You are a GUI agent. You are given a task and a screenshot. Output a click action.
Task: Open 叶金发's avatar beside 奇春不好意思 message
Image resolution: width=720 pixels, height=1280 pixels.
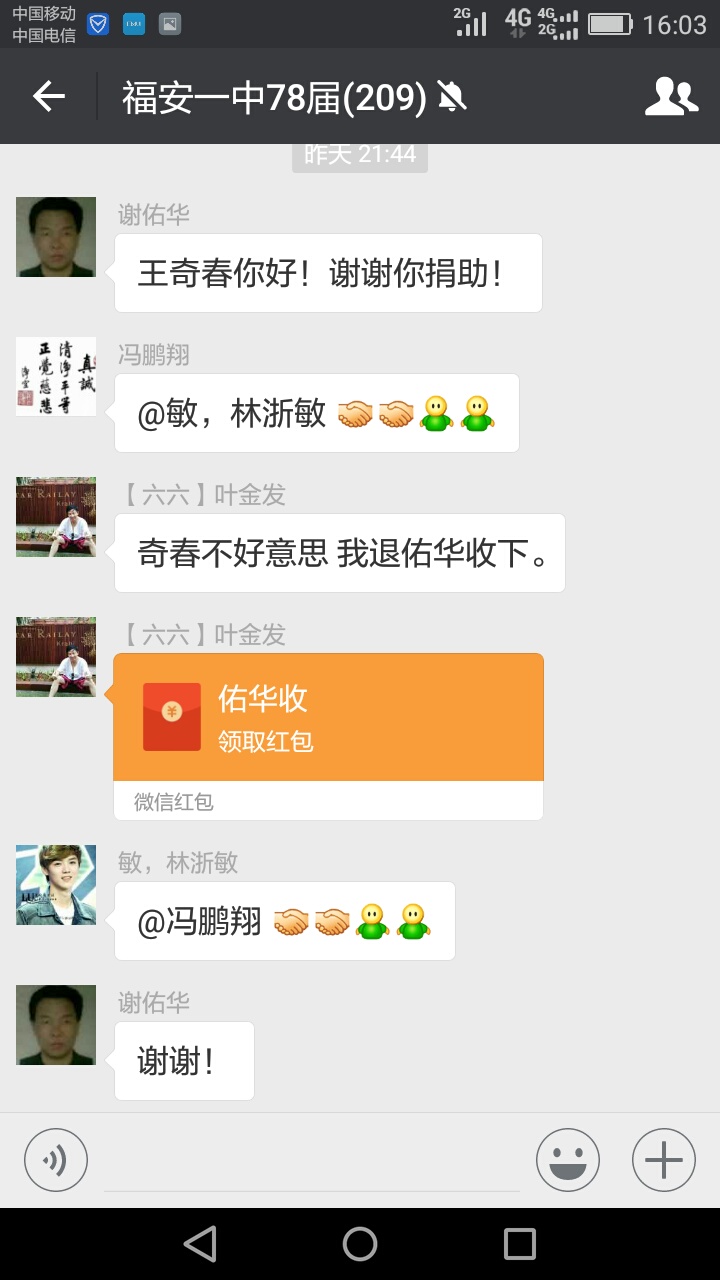[x=56, y=517]
